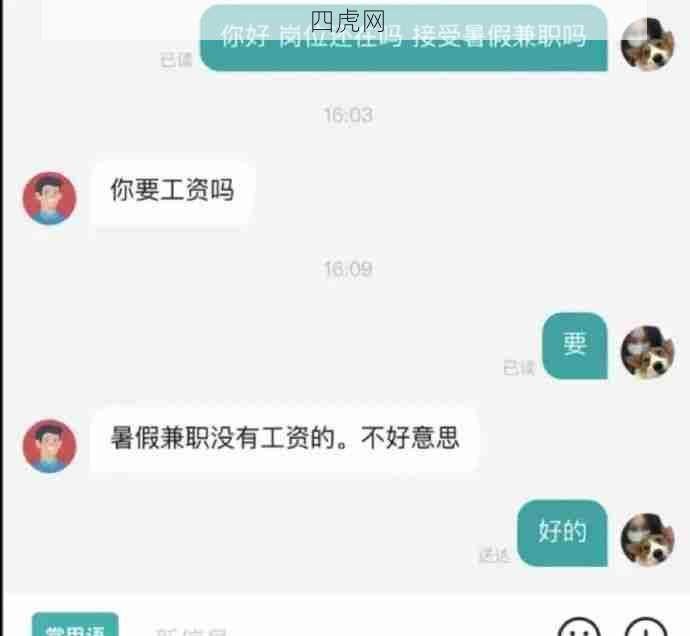Open the emoji picker
This screenshot has width=690, height=636.
pos(579,628)
